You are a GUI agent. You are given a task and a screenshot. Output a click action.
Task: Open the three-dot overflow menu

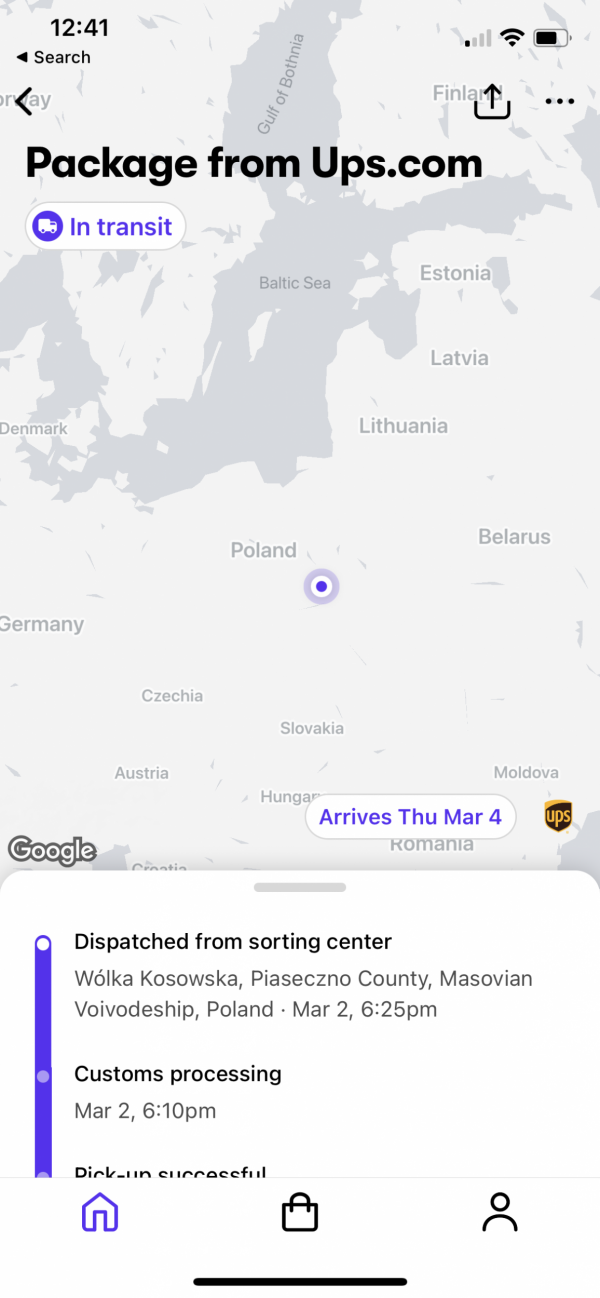point(560,101)
